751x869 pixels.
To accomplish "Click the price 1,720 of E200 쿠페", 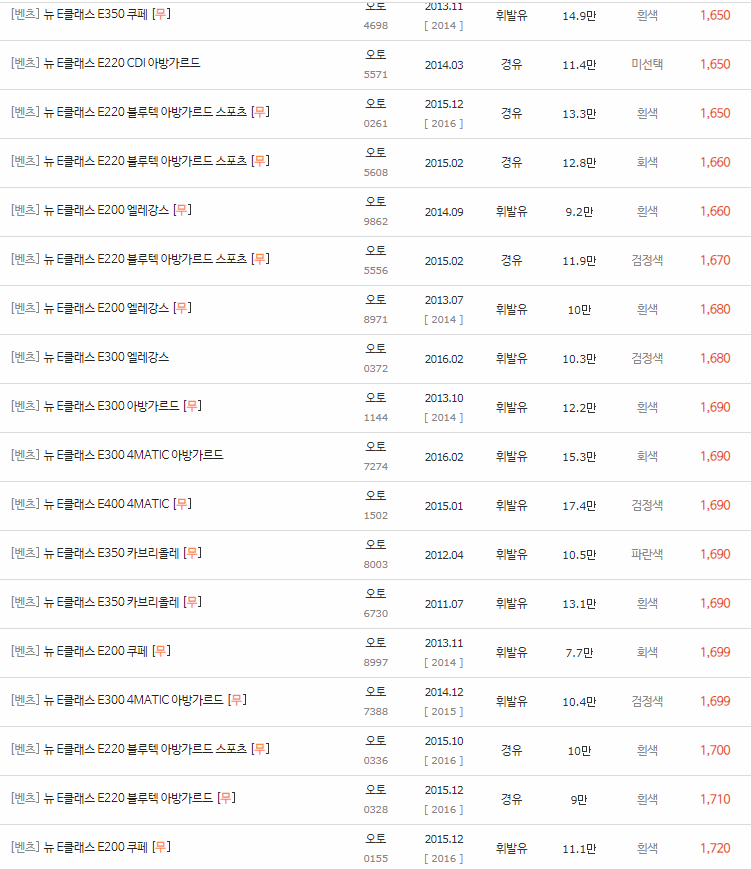I will coord(715,847).
